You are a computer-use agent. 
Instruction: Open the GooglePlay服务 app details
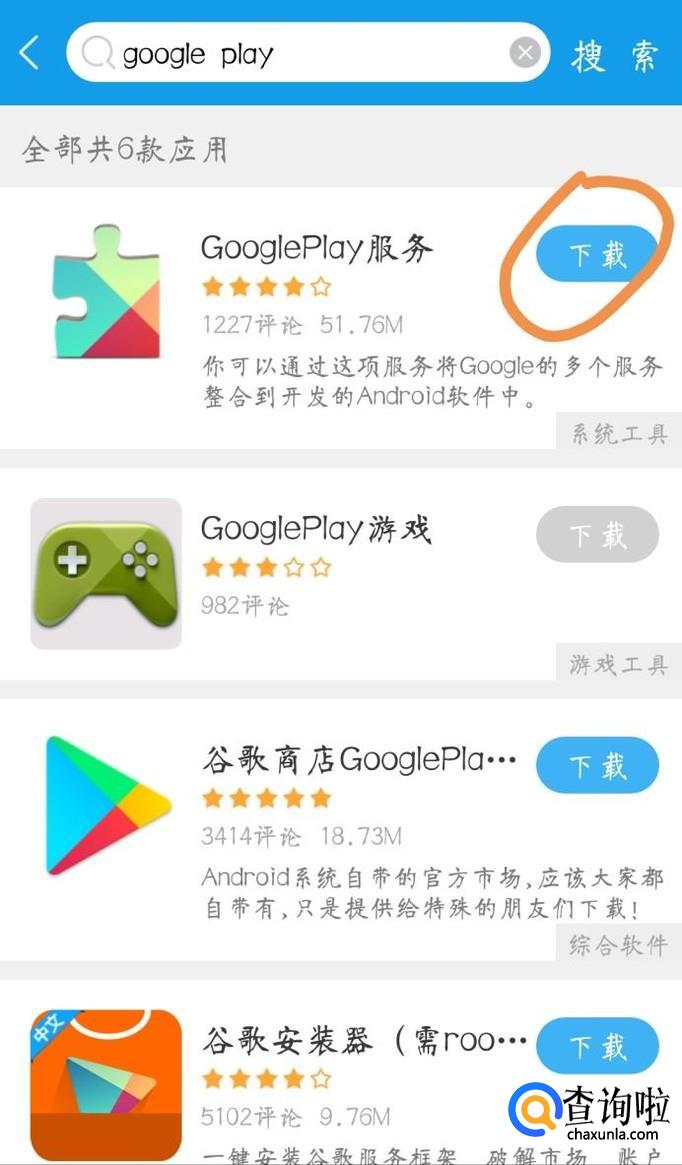tap(317, 249)
